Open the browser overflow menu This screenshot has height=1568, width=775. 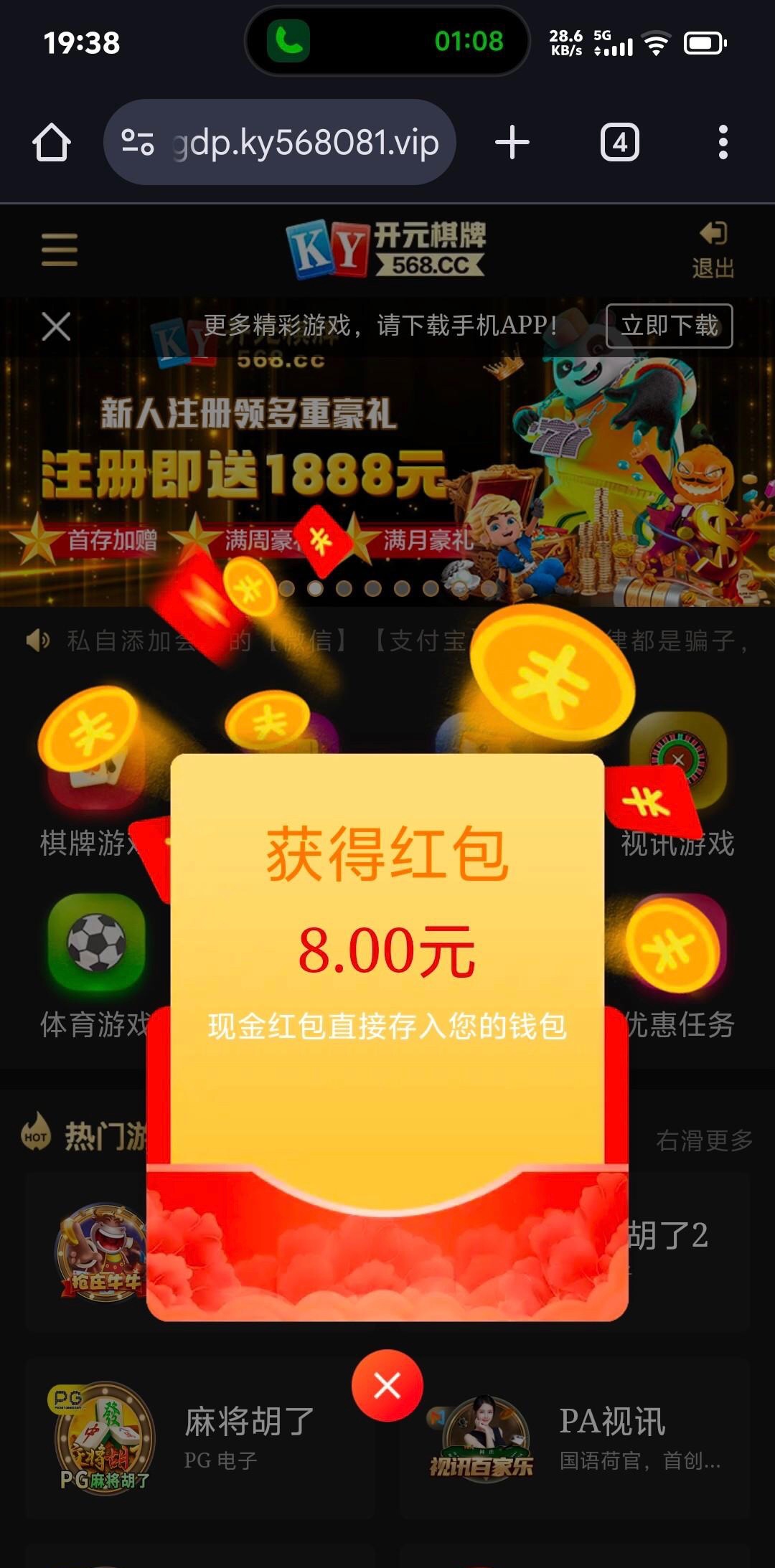(723, 142)
